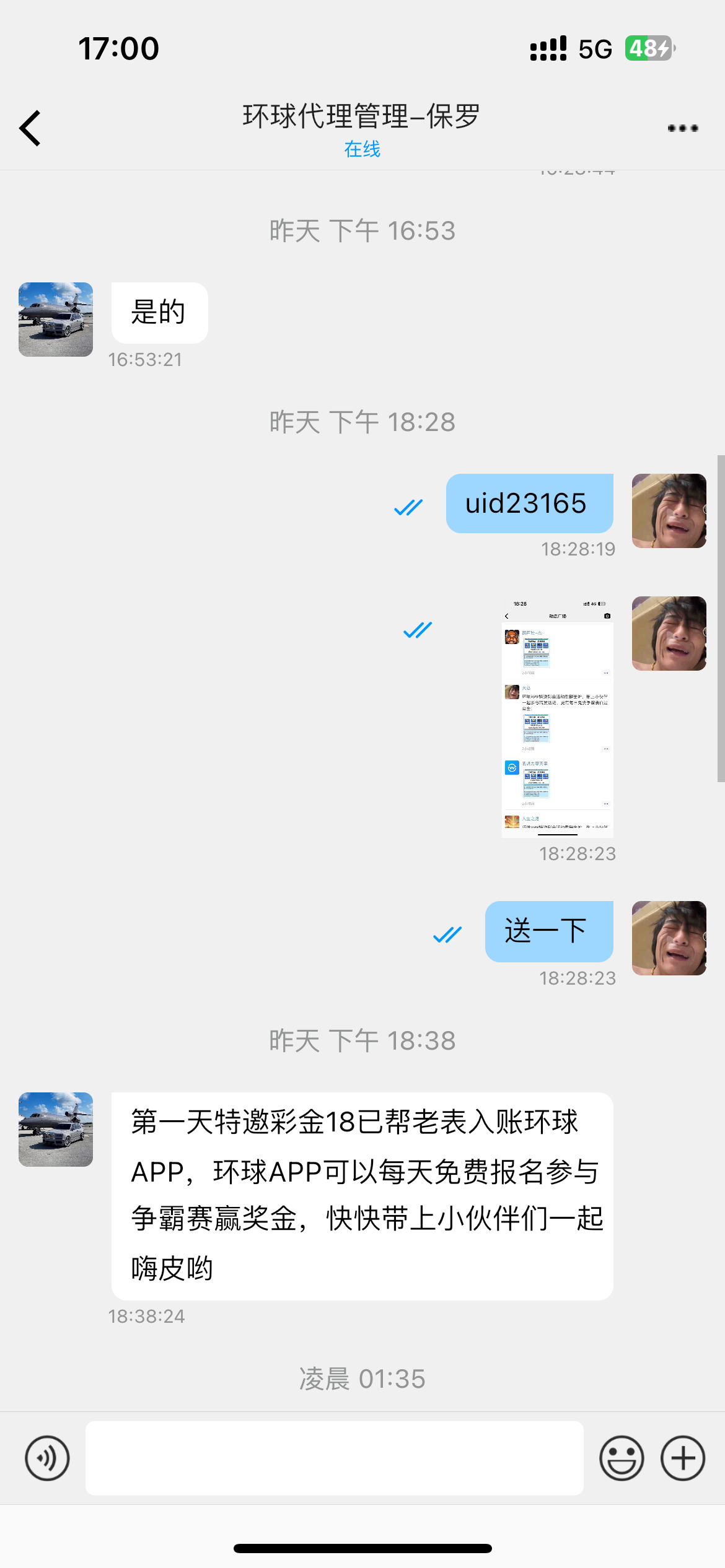Tap my avatar next to uid23165
The width and height of the screenshot is (725, 1568).
[669, 511]
